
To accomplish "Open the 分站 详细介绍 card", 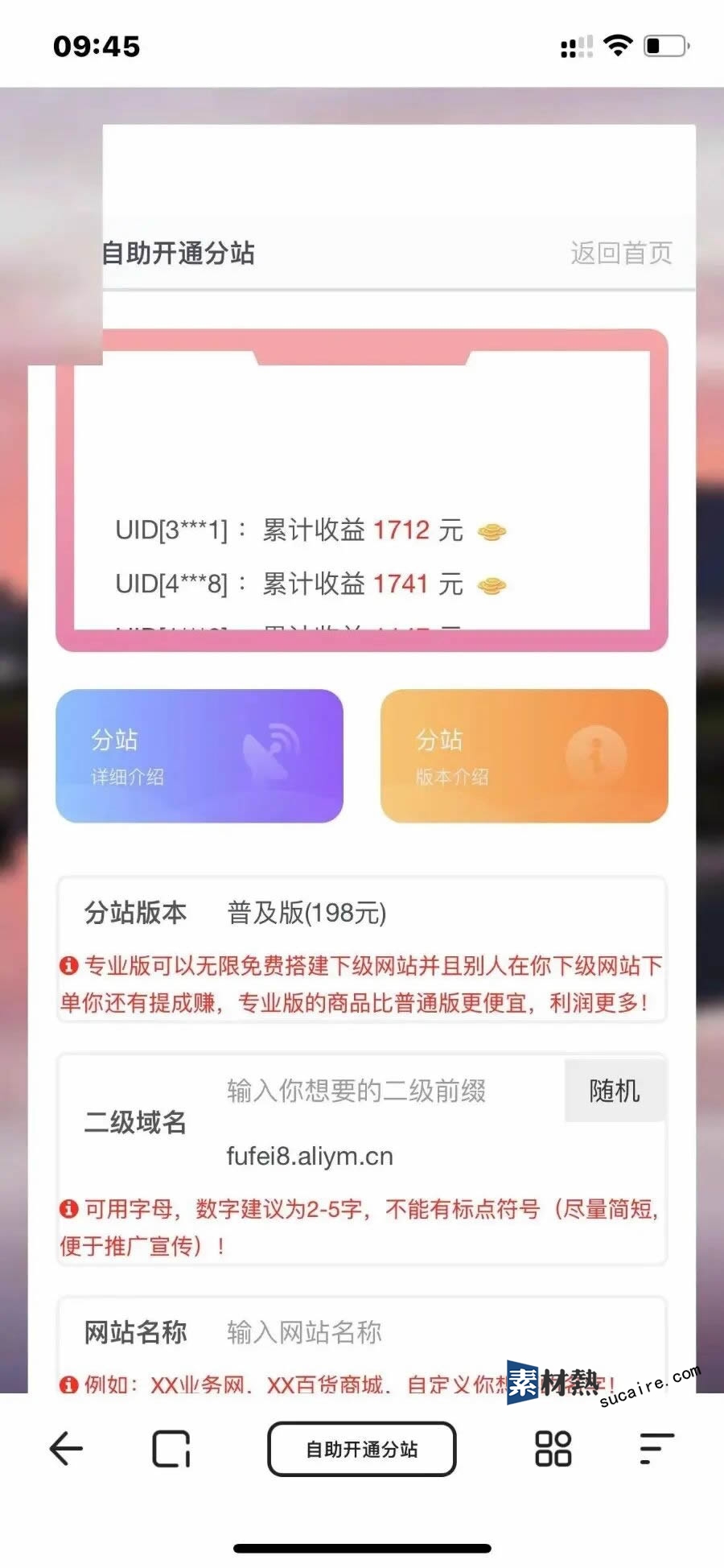I will 200,755.
